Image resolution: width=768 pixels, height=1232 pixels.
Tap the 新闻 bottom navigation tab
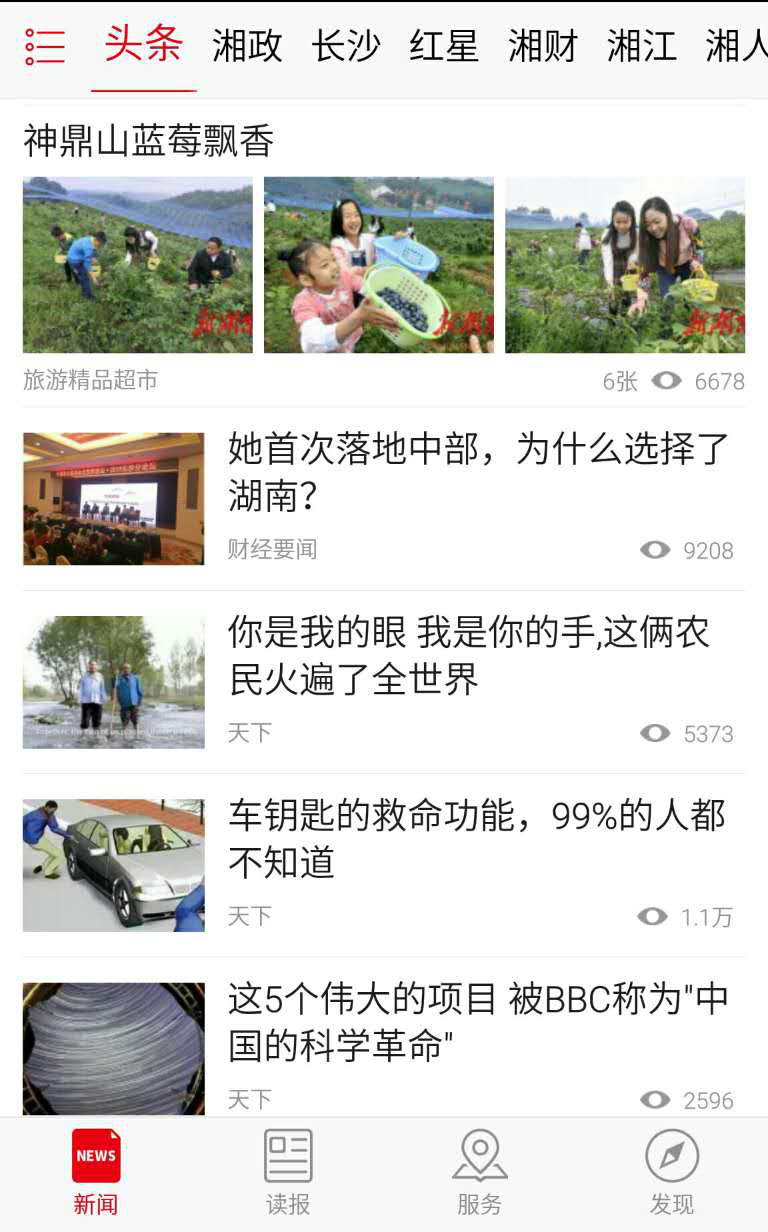pos(96,1172)
